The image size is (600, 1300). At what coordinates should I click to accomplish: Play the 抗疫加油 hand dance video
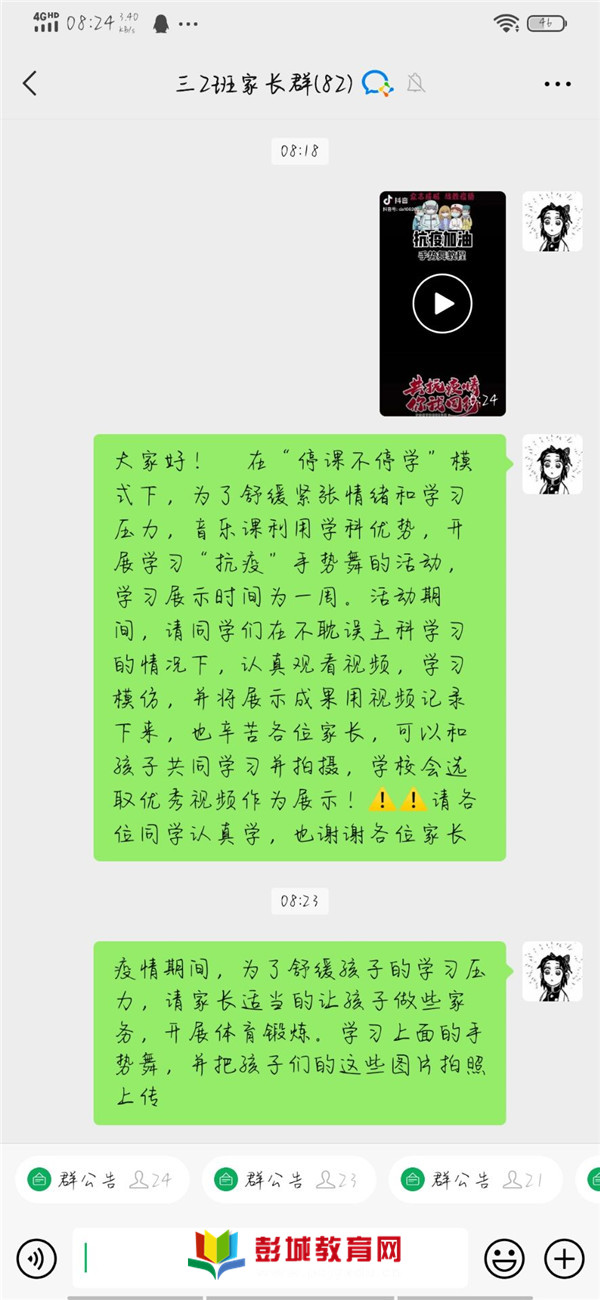click(x=442, y=303)
